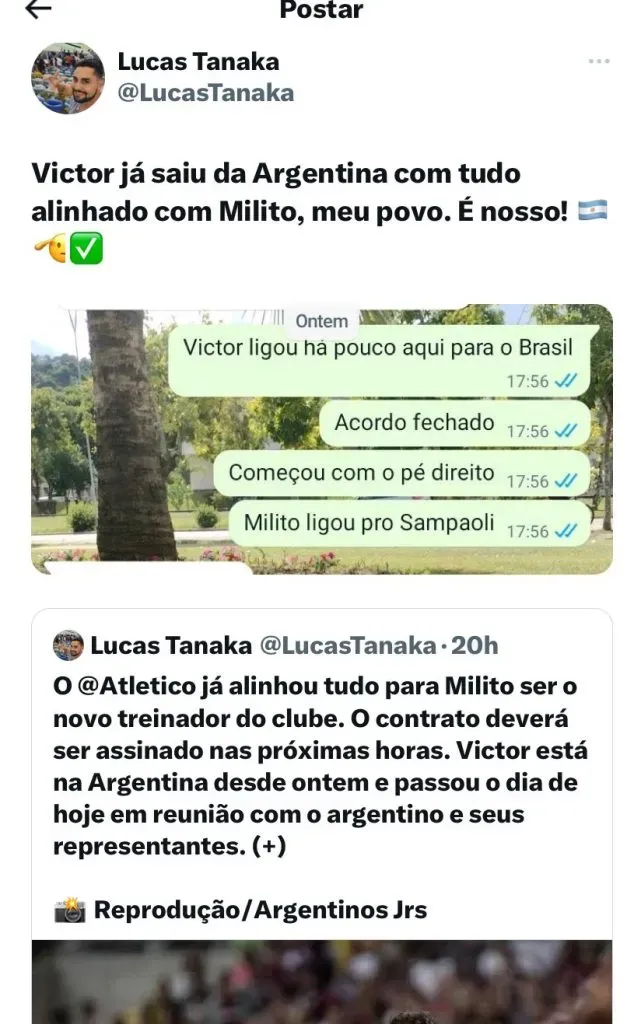
Task: Go back using the top arrow
Action: tap(38, 9)
